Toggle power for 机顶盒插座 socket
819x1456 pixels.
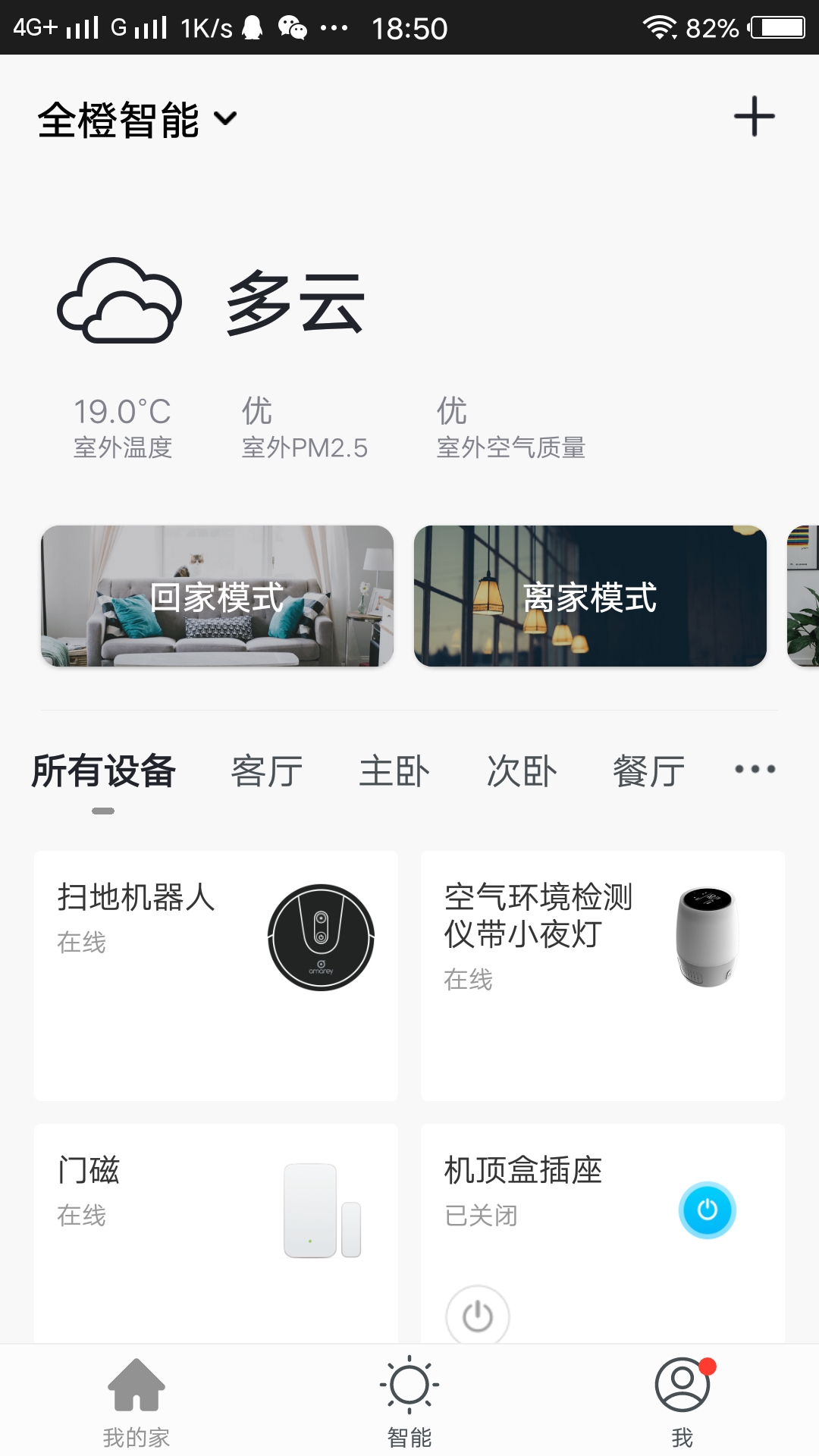click(x=478, y=1316)
